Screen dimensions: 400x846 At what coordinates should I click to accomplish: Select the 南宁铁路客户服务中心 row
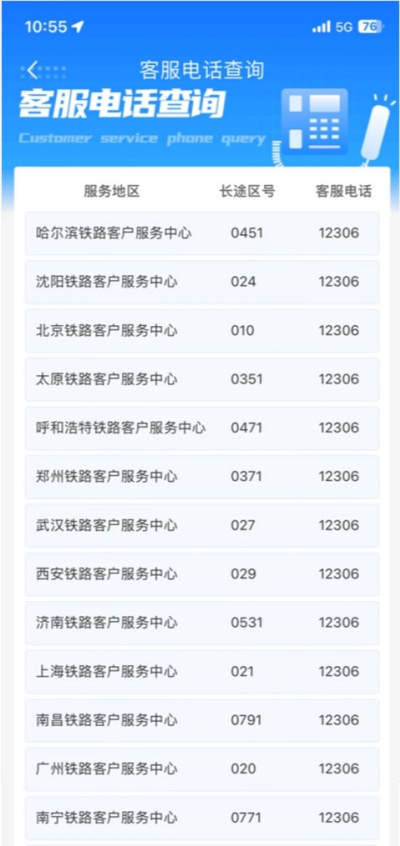coord(202,818)
